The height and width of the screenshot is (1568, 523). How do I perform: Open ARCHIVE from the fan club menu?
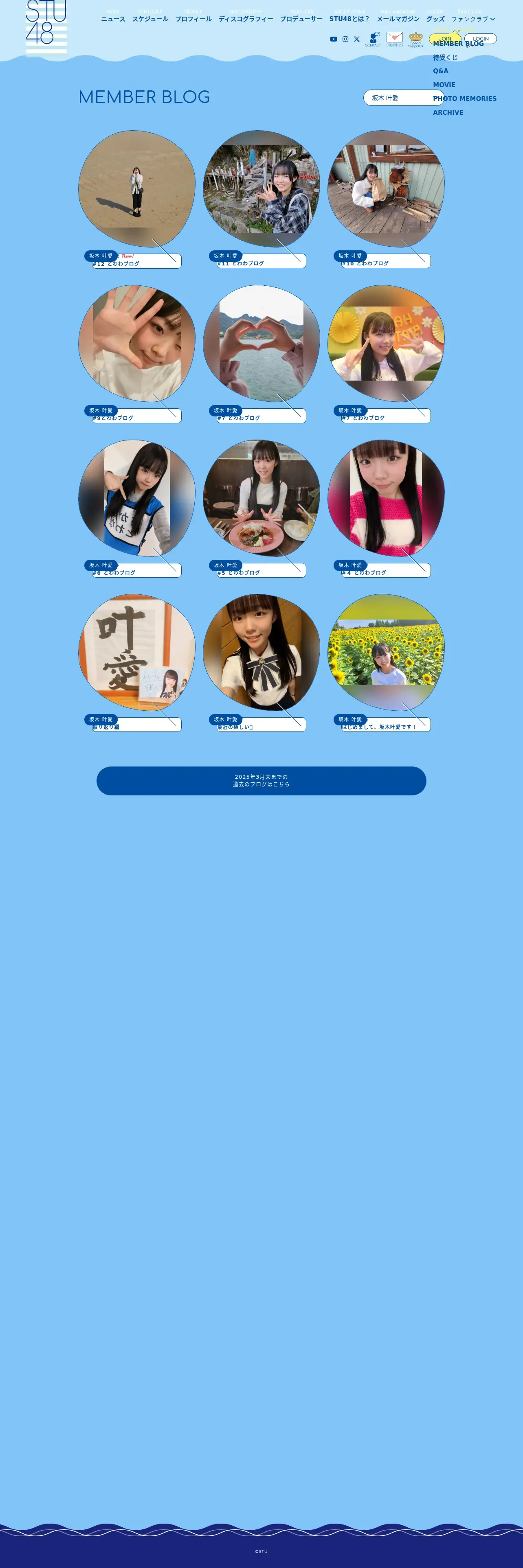[448, 113]
